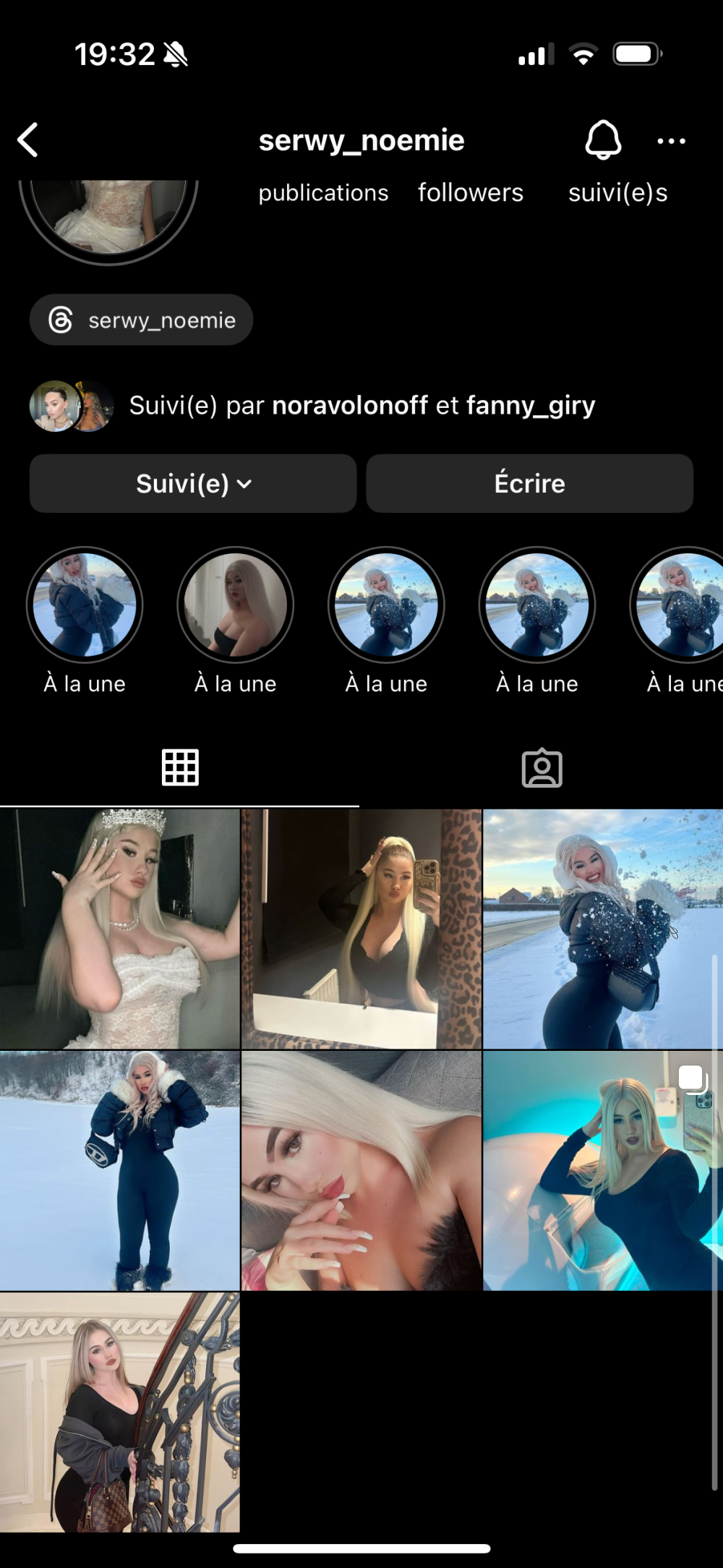Open mutual followers noravolonoff and fanny_giry

361,406
